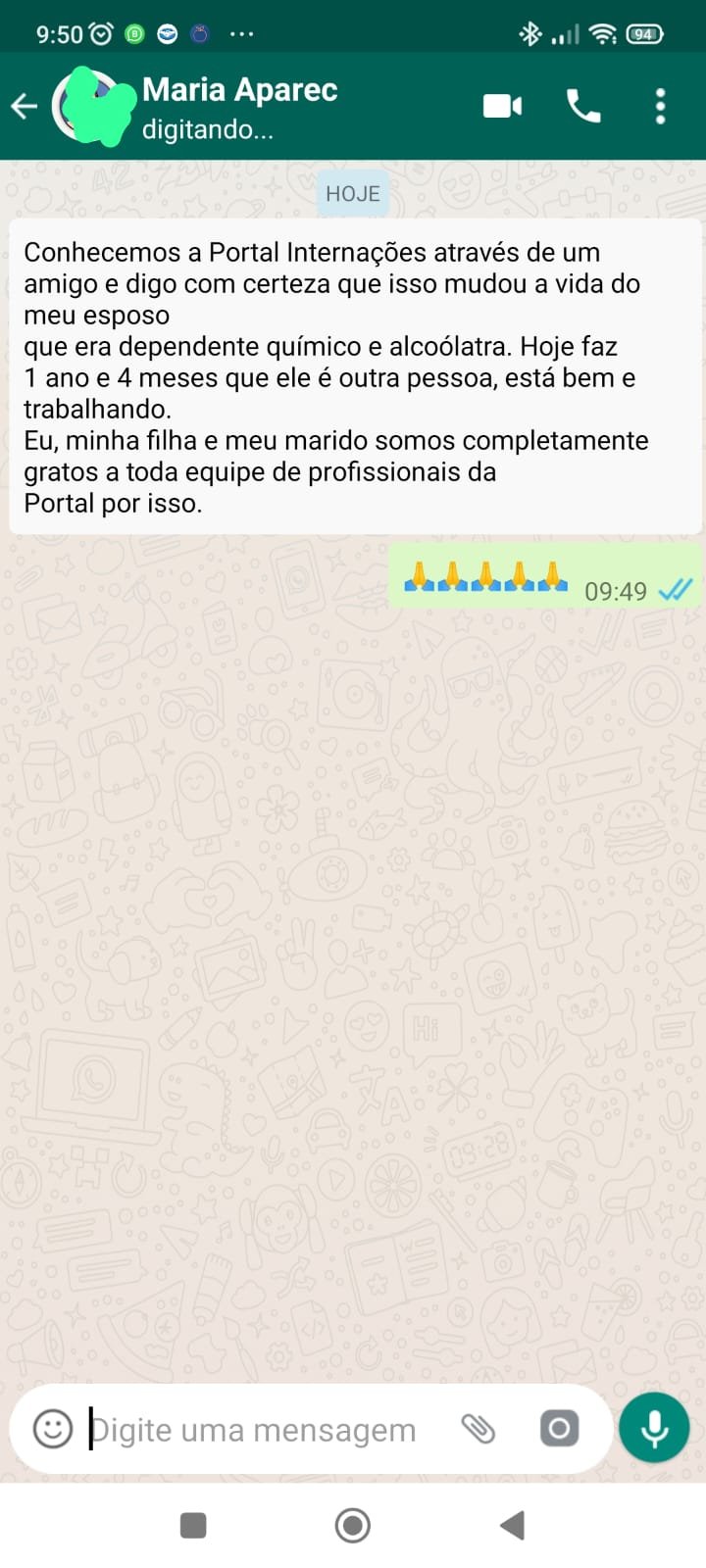This screenshot has height=1568, width=706.
Task: Open the emoji picker
Action: (x=54, y=1429)
